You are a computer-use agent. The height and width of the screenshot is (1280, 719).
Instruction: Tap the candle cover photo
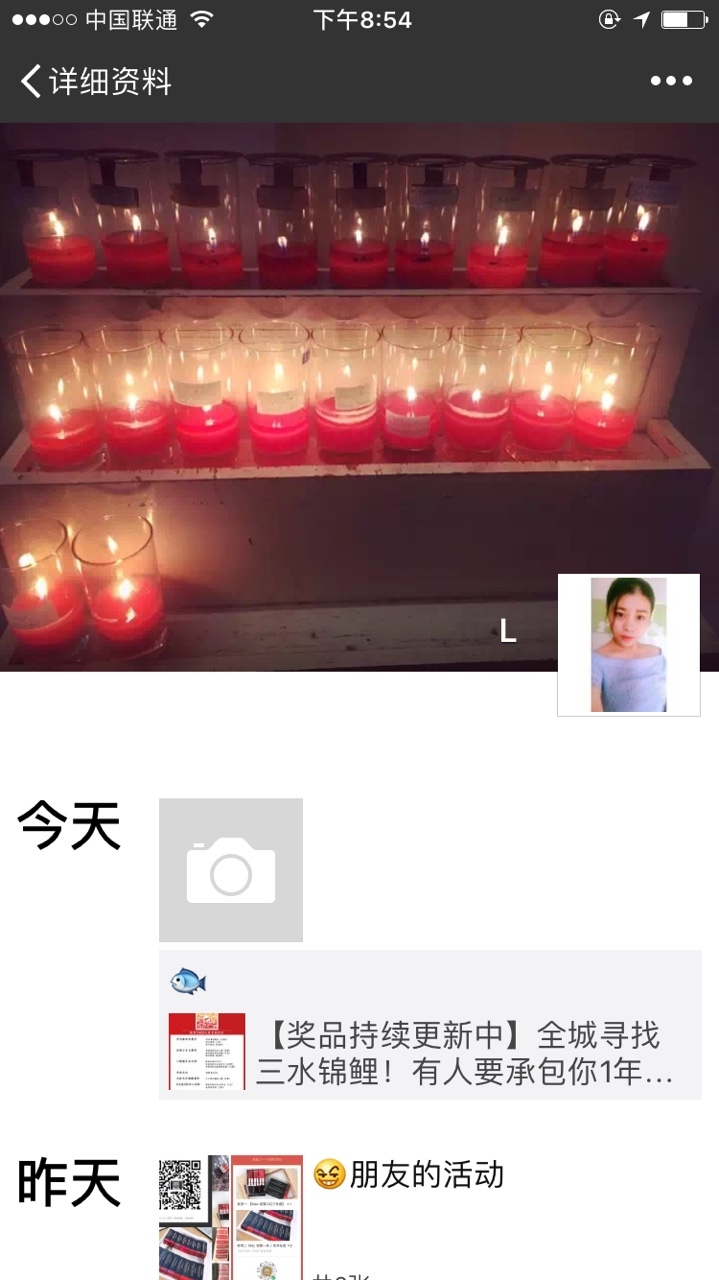click(x=300, y=380)
